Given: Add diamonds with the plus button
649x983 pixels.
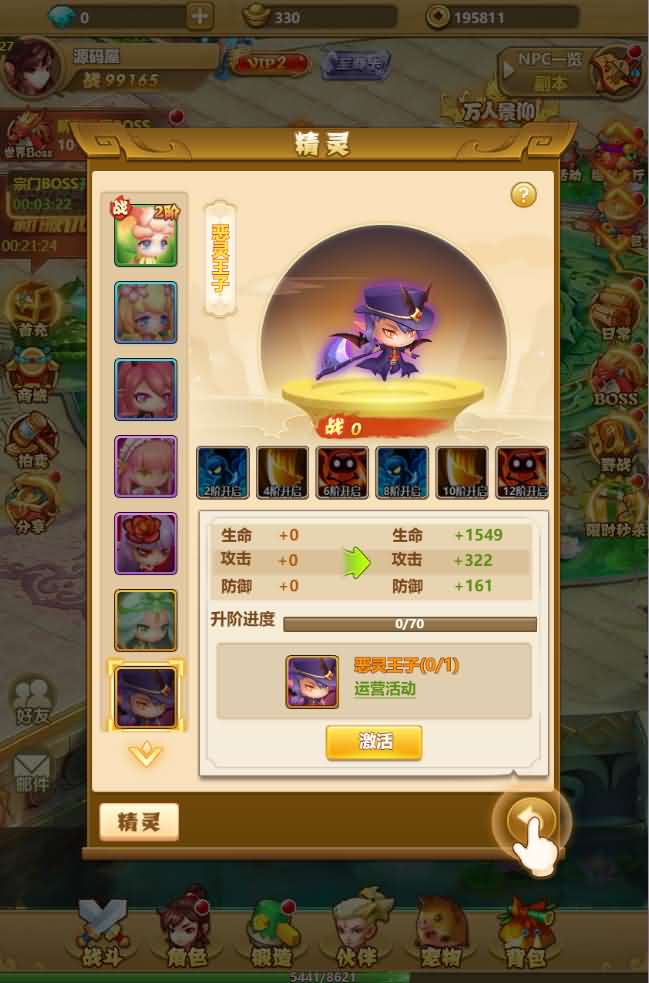Looking at the screenshot, I should coord(200,17).
